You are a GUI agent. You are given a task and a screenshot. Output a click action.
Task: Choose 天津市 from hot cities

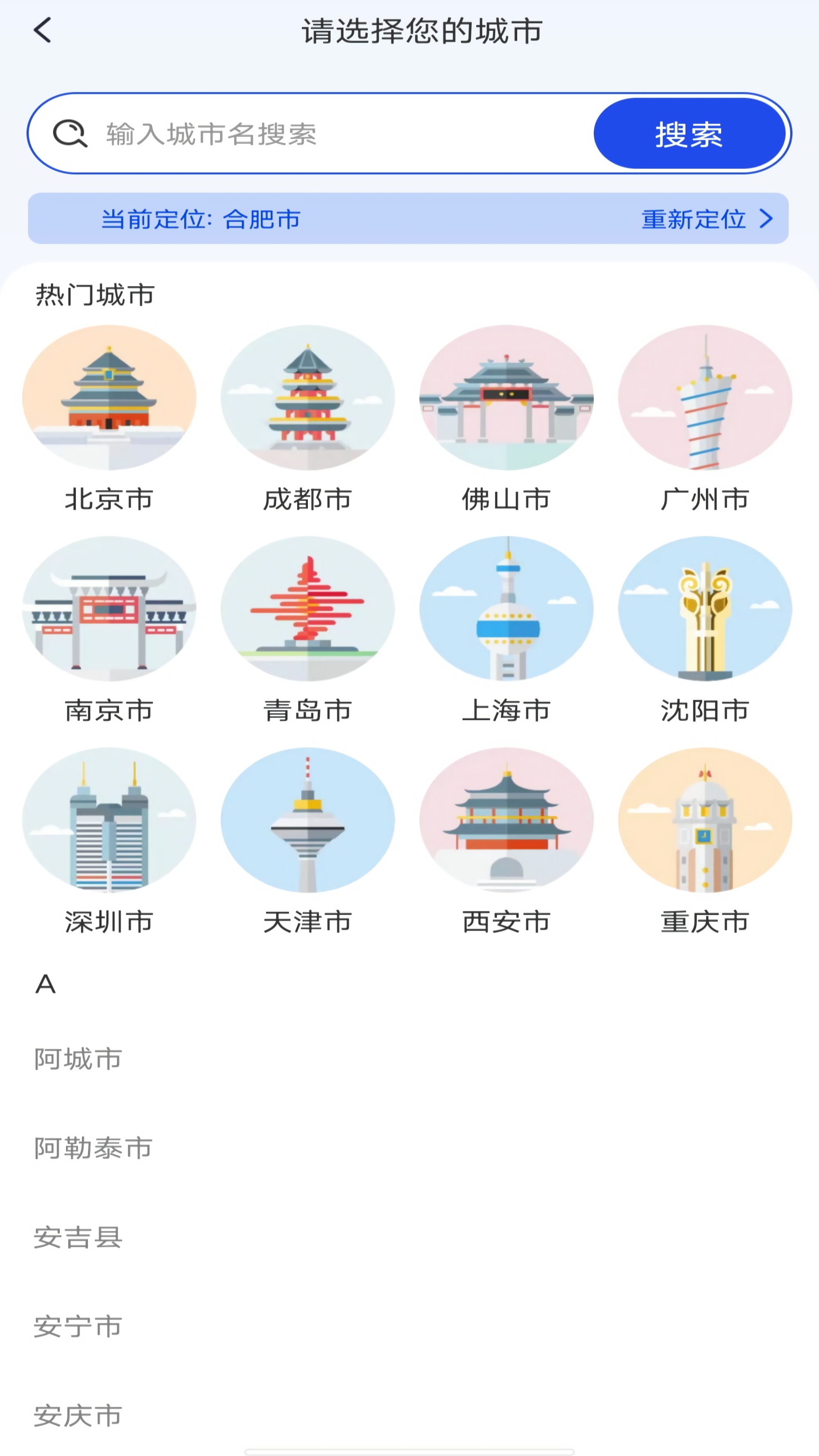[308, 841]
